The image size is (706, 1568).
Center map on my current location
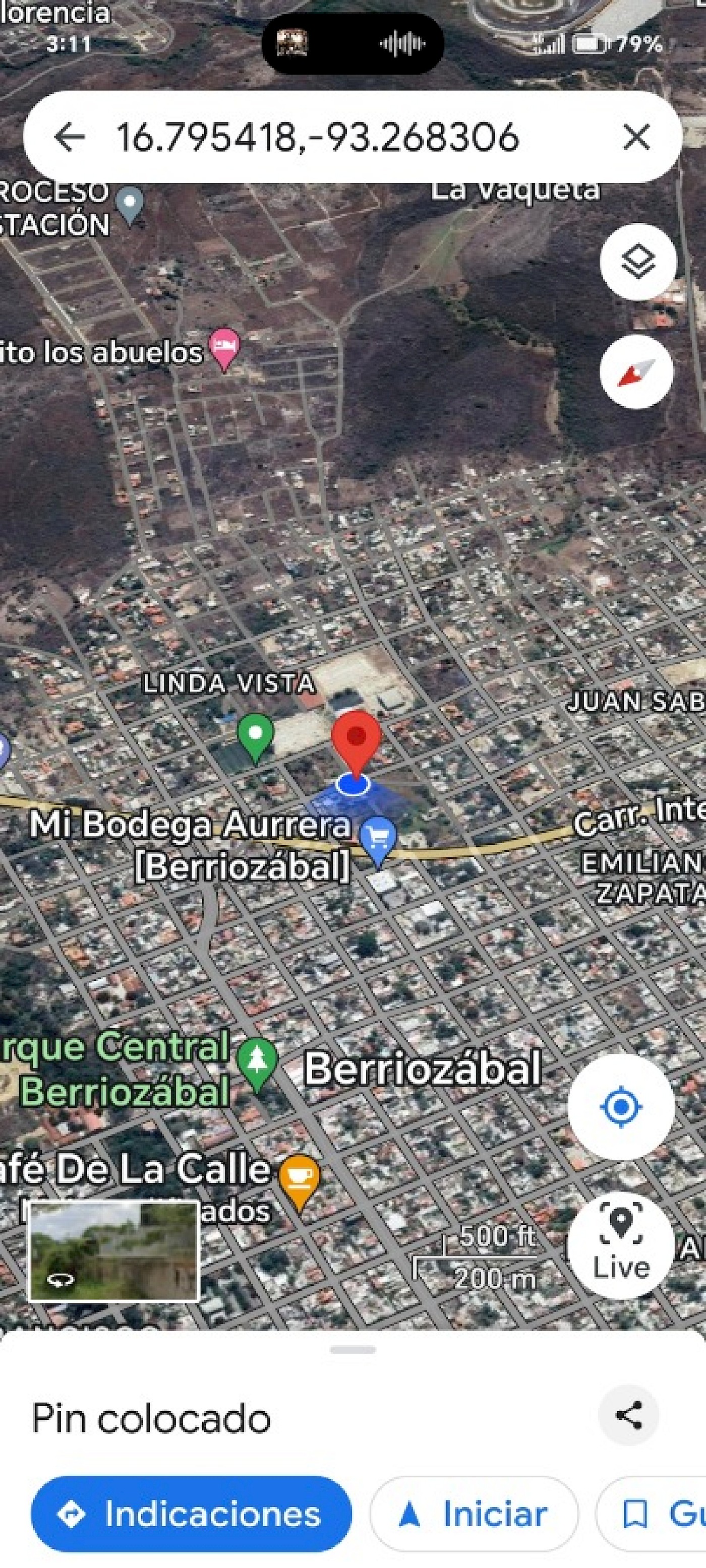point(621,1106)
